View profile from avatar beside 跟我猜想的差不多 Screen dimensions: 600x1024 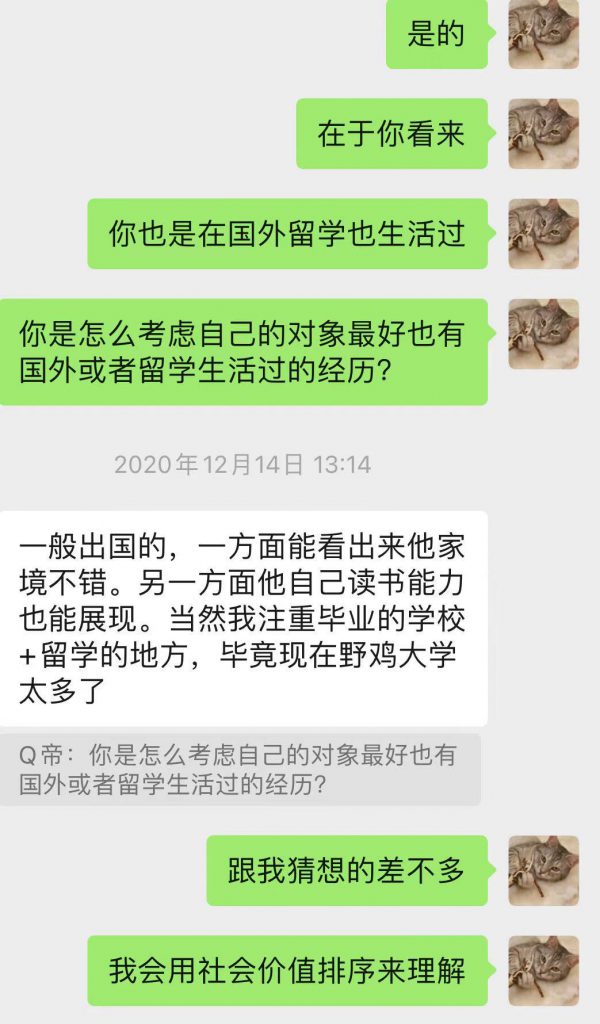tap(543, 870)
